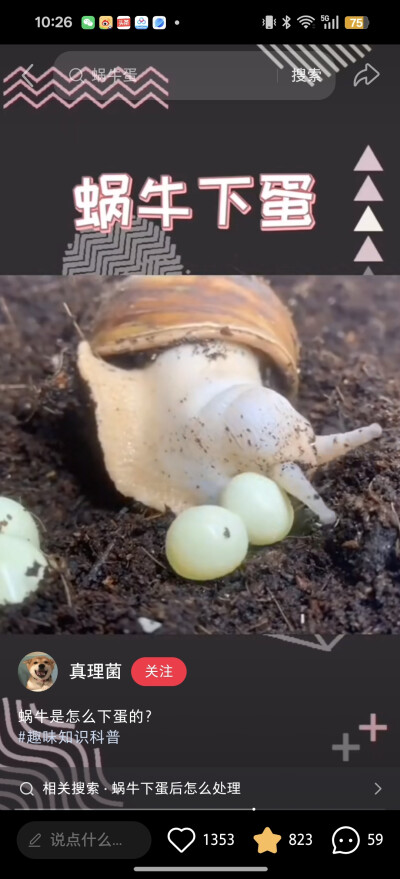Tap the 说点什么 comment box
This screenshot has width=400, height=879.
point(84,839)
